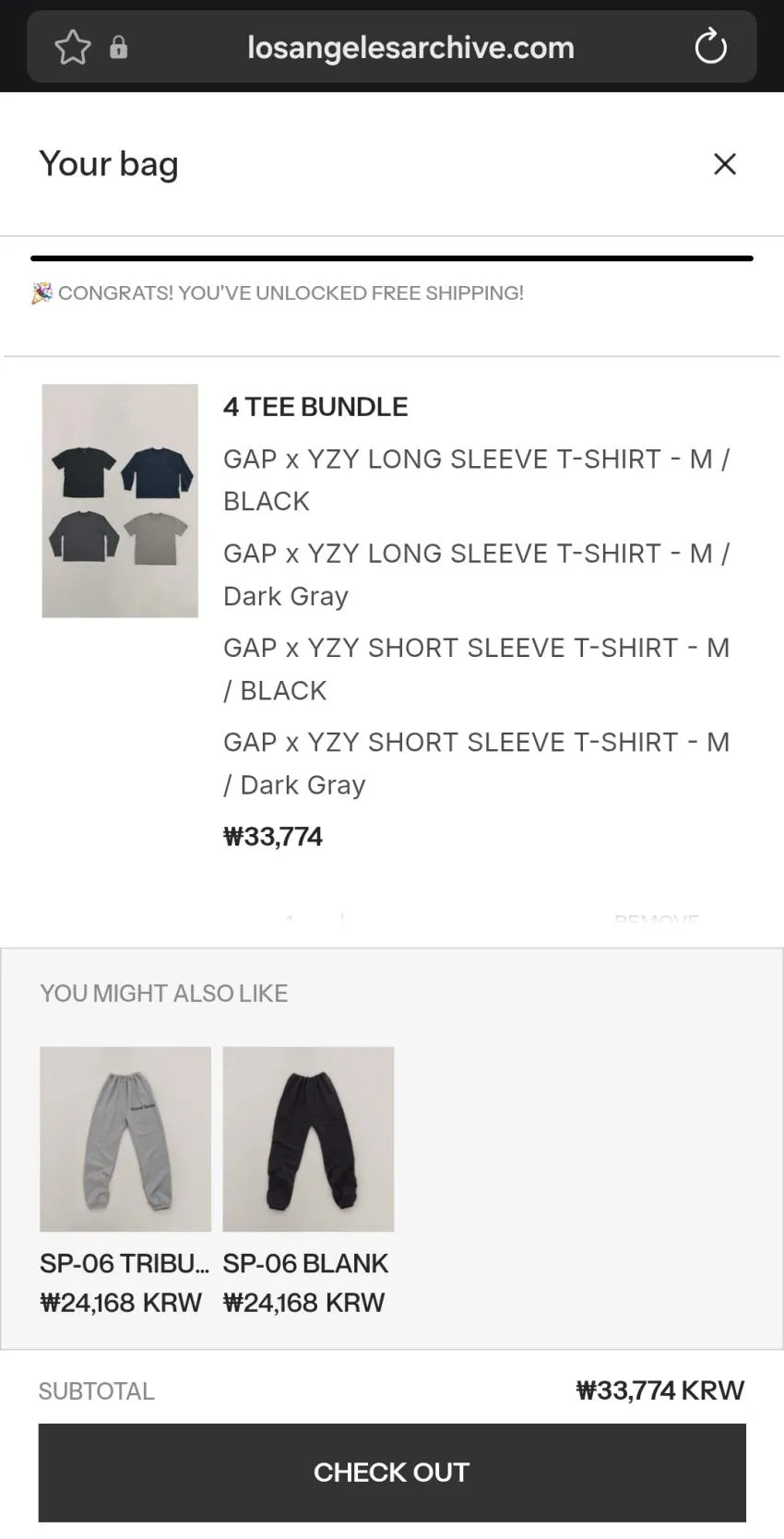View the SP-06 TRIBU... gray sweatpants
The image size is (784, 1539).
pos(125,1139)
